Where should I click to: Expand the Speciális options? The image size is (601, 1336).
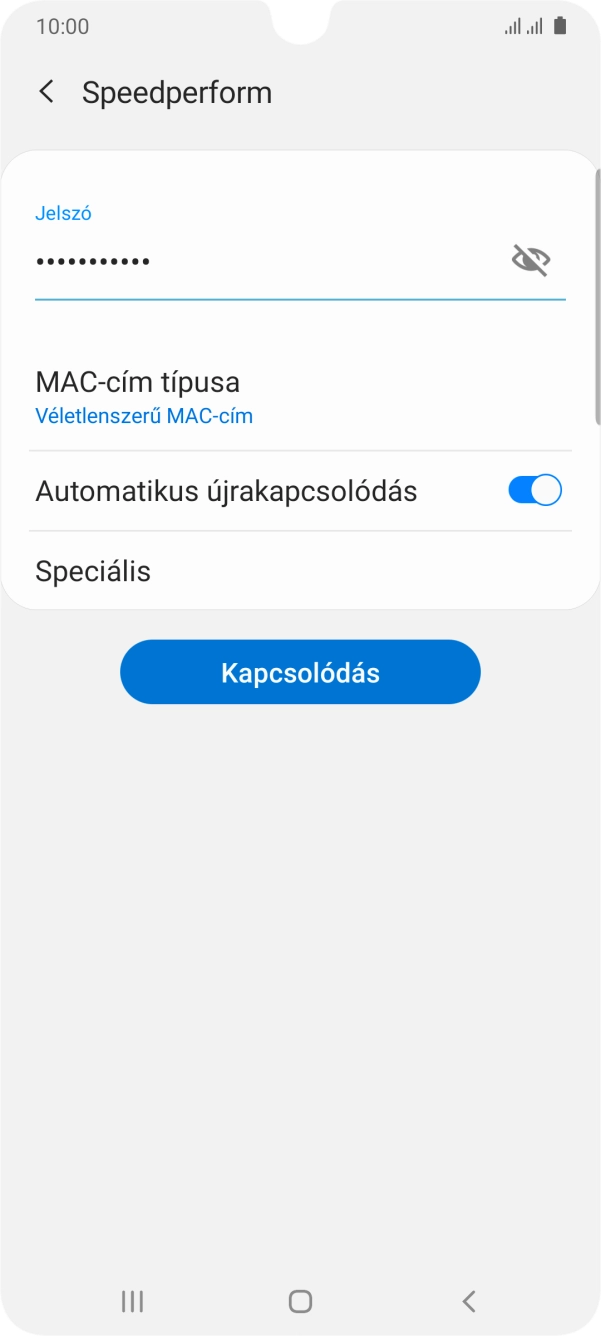[300, 571]
